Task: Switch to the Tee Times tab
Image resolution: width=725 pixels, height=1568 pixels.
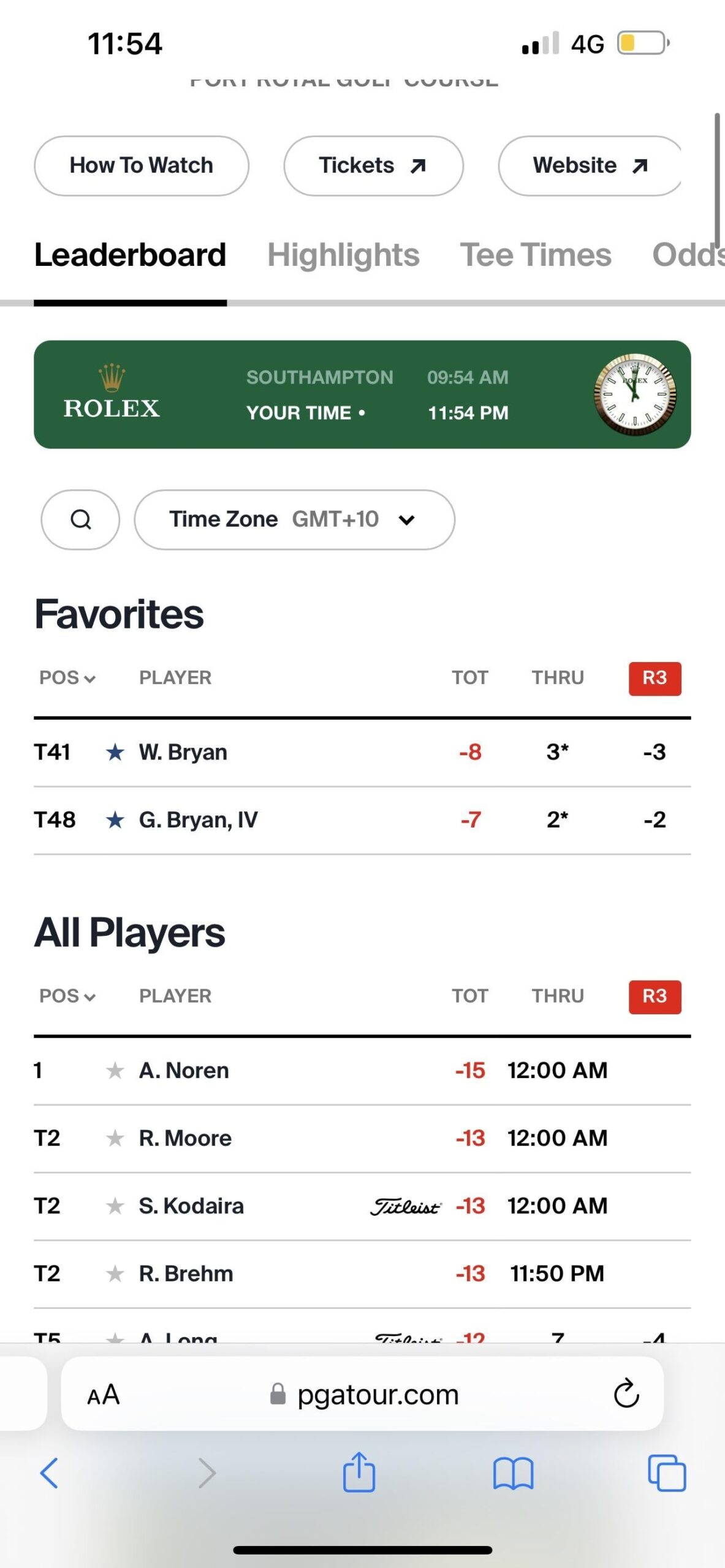Action: click(536, 255)
